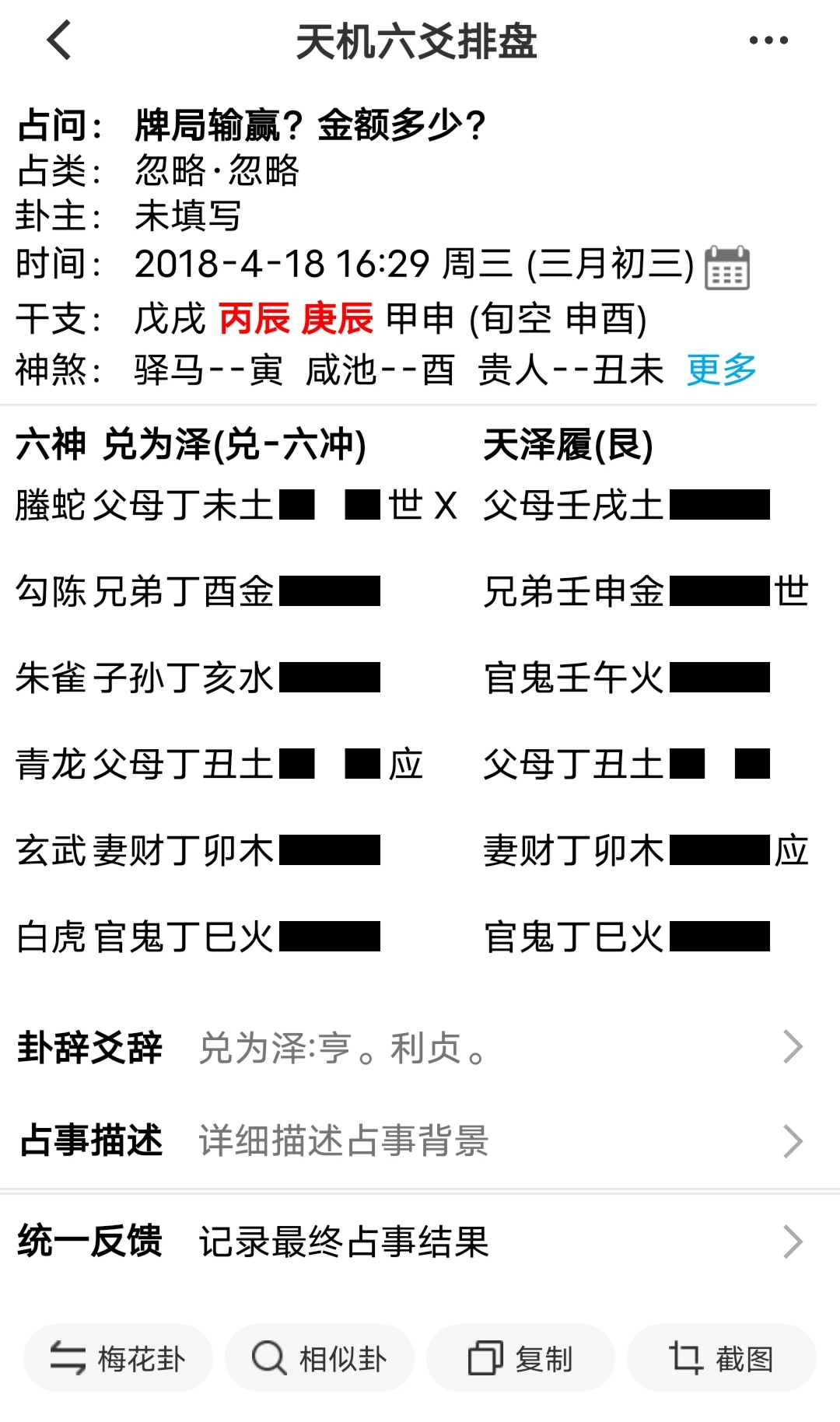Open the calendar icon next to the time
Image resolution: width=840 pixels, height=1422 pixels.
(726, 268)
